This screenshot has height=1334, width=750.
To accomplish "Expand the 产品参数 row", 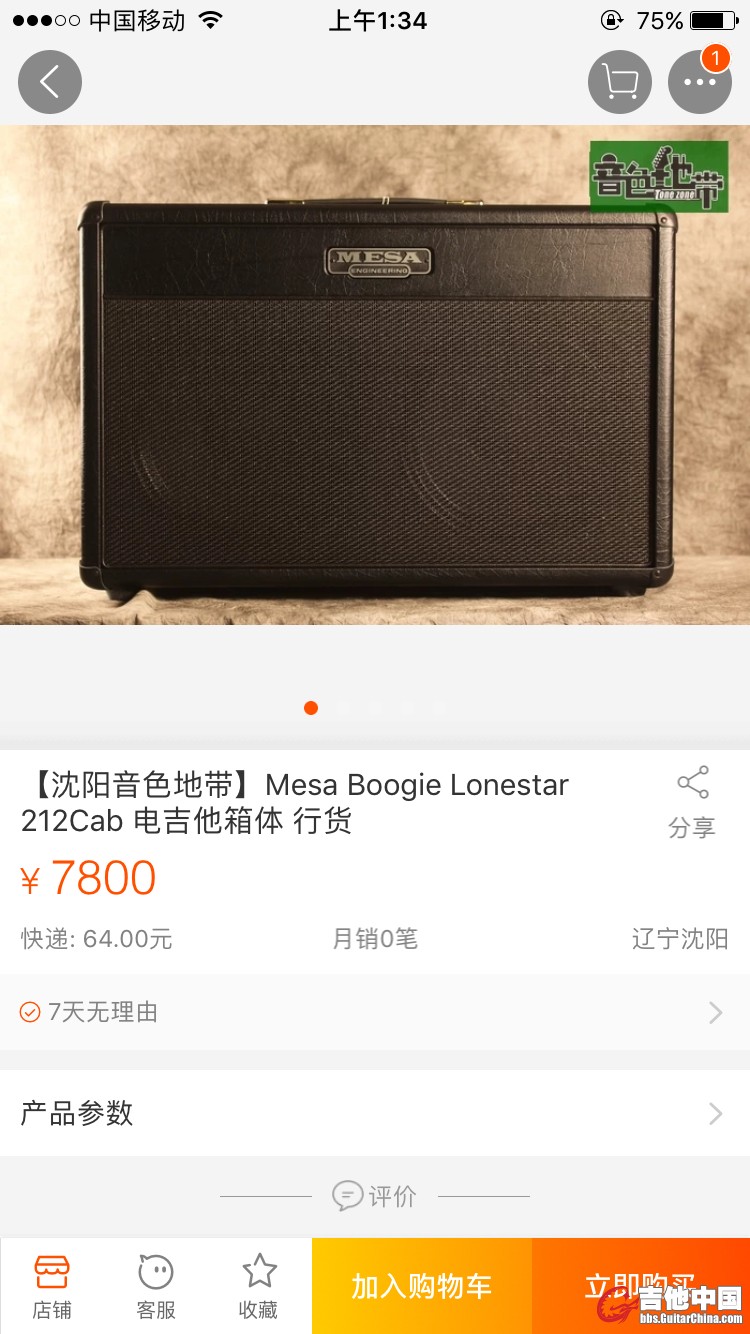I will click(x=375, y=1113).
